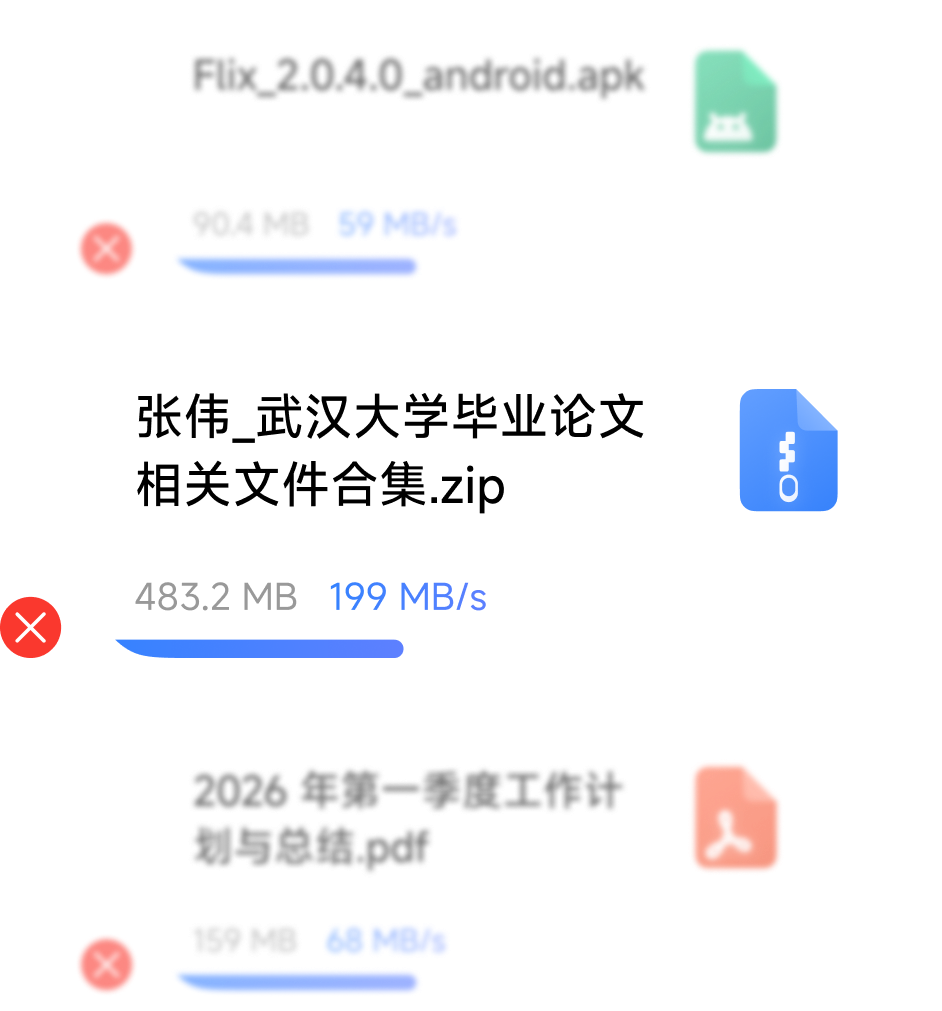Open 2026 年第一季度工作计划与总结.pdf

click(x=407, y=815)
